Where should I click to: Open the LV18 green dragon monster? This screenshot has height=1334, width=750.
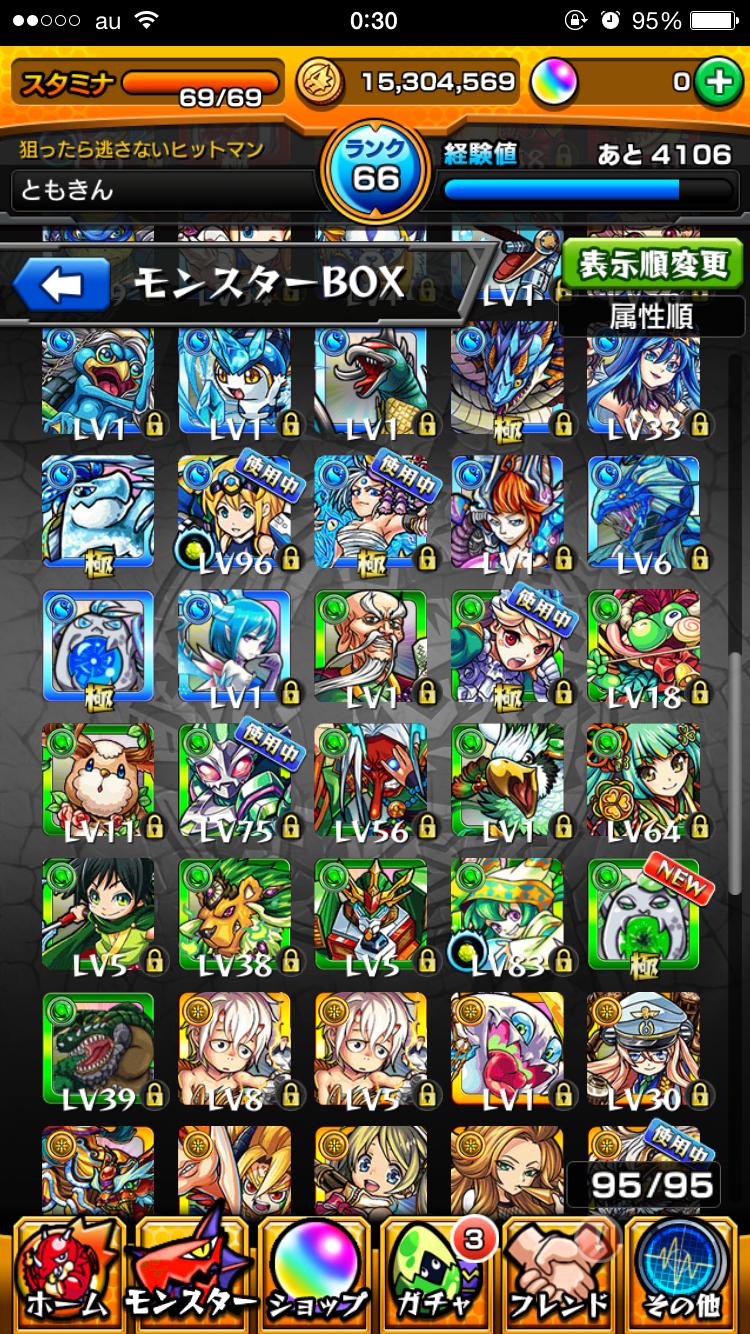(644, 646)
